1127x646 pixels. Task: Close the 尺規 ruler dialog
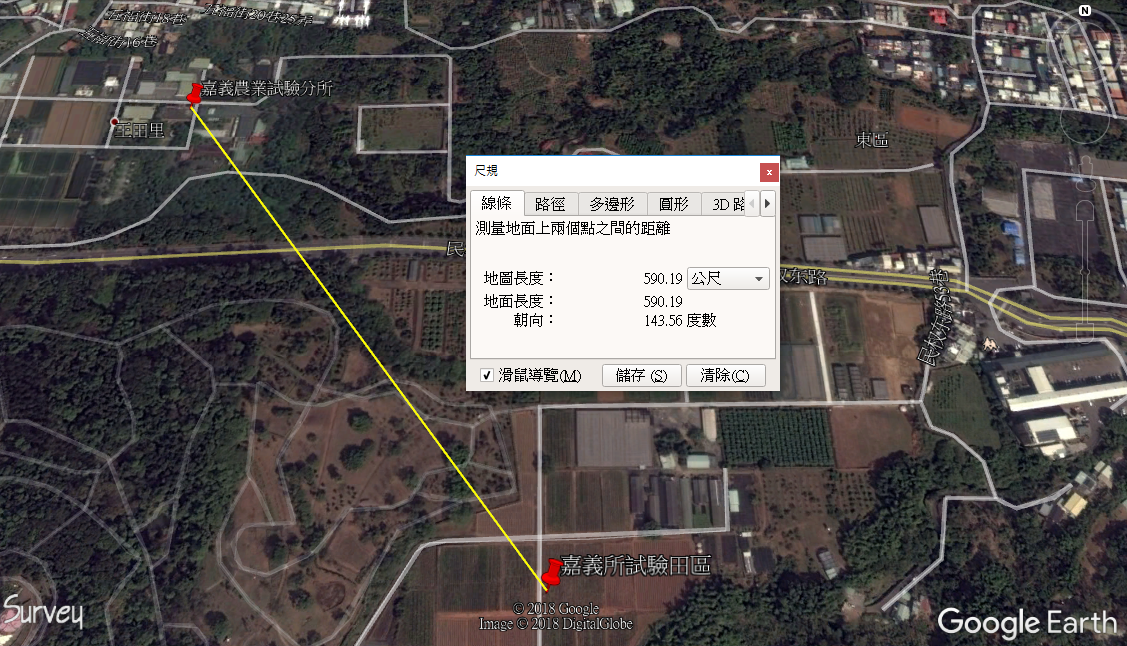(768, 172)
